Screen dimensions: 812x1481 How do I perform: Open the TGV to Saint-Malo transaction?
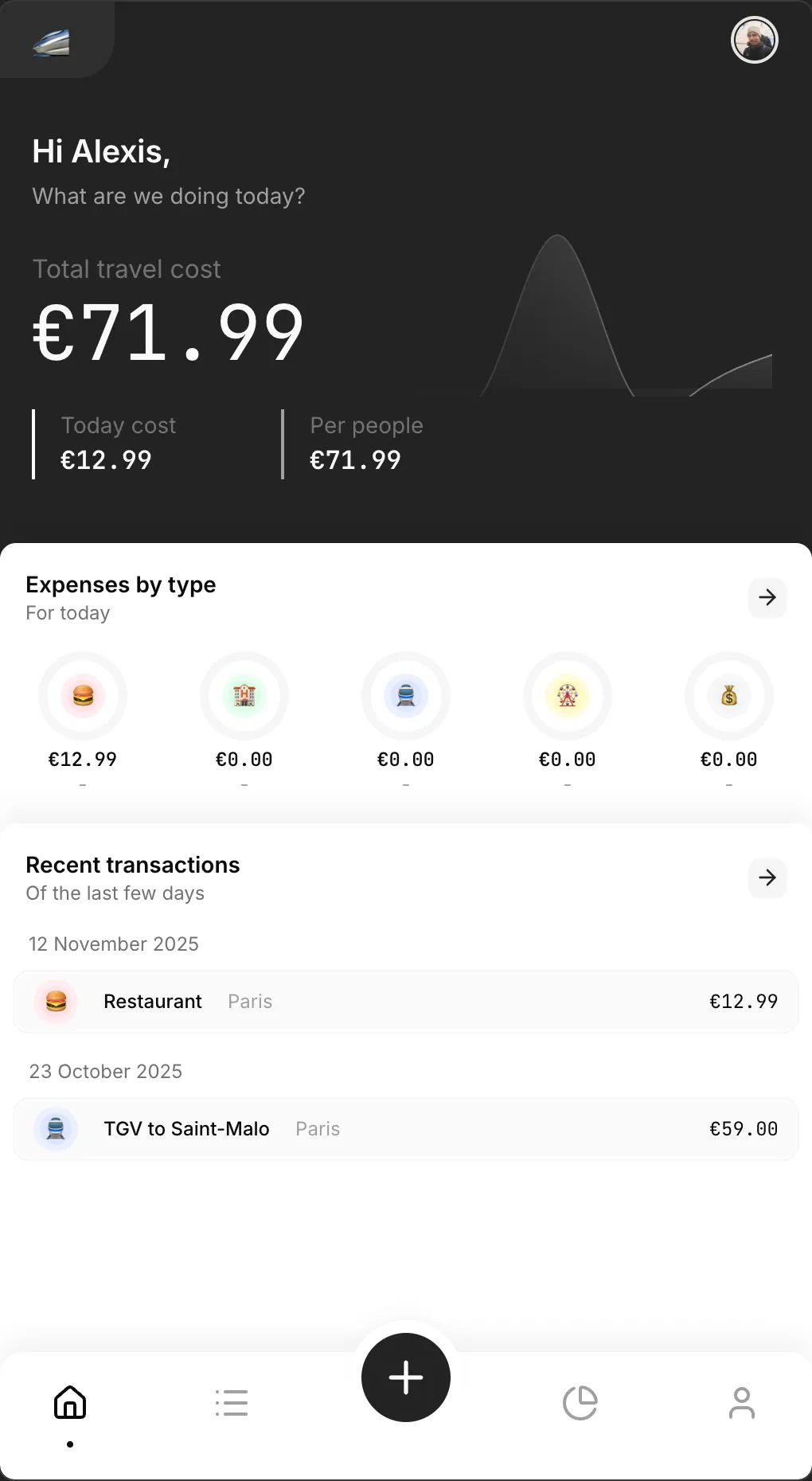pyautogui.click(x=406, y=1128)
